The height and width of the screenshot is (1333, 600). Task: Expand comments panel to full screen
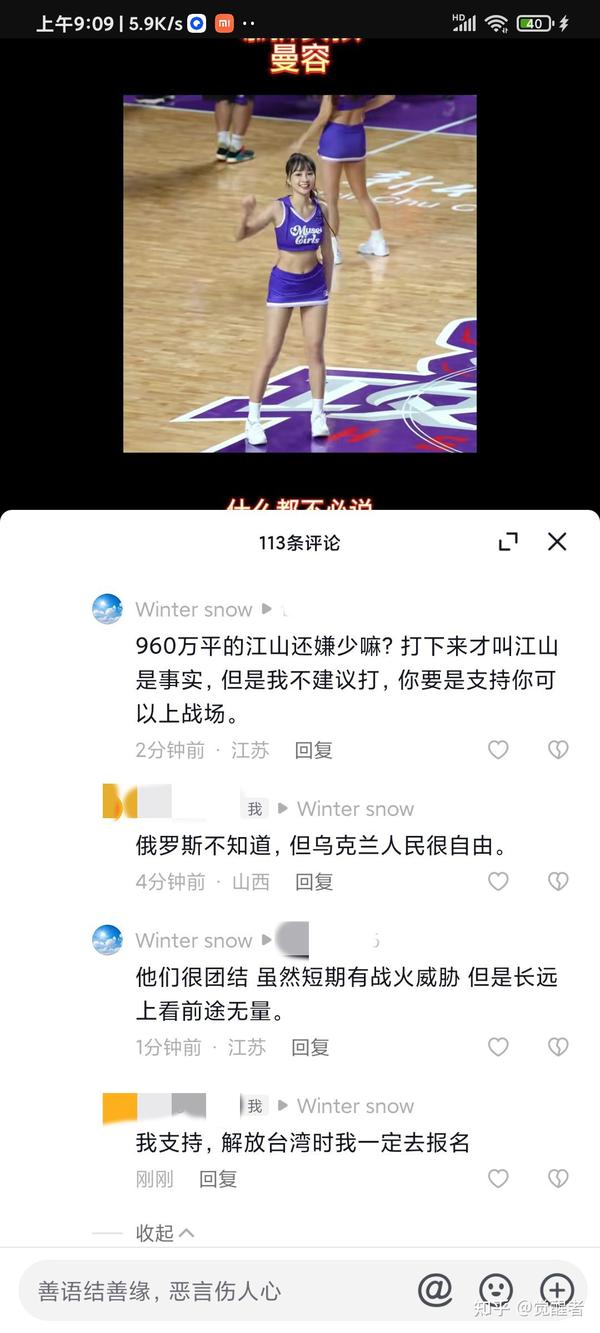508,542
